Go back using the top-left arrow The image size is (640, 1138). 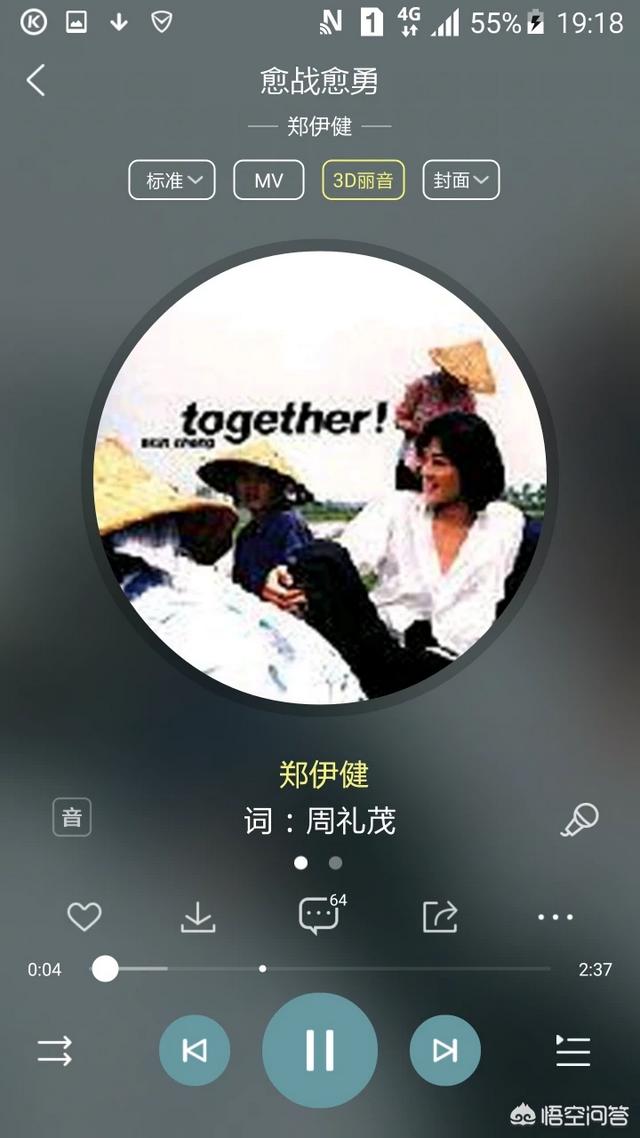pyautogui.click(x=36, y=80)
